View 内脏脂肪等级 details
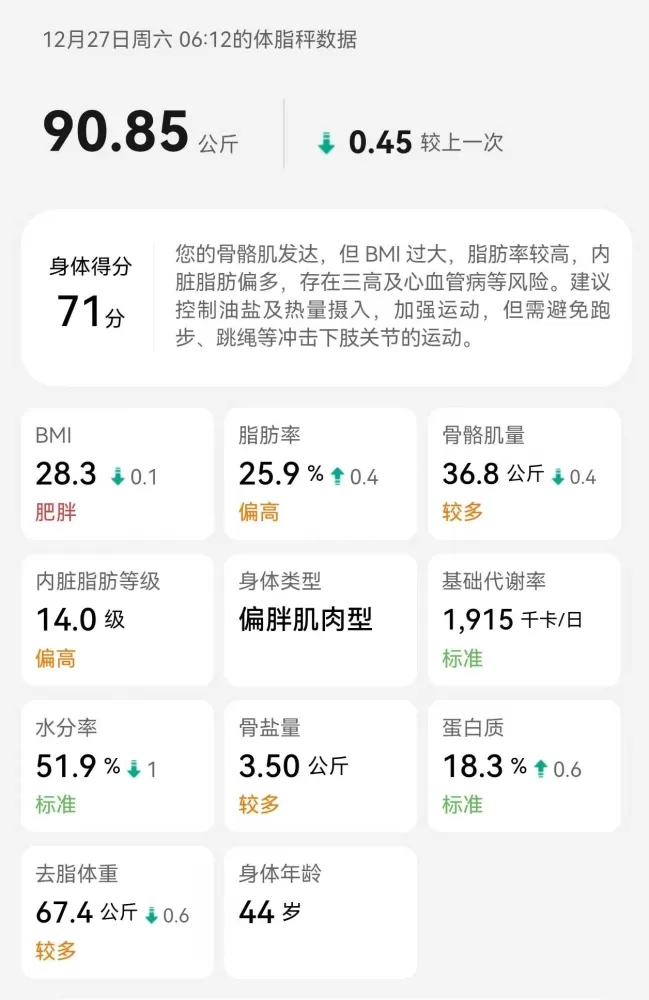The image size is (649, 1000). point(117,620)
